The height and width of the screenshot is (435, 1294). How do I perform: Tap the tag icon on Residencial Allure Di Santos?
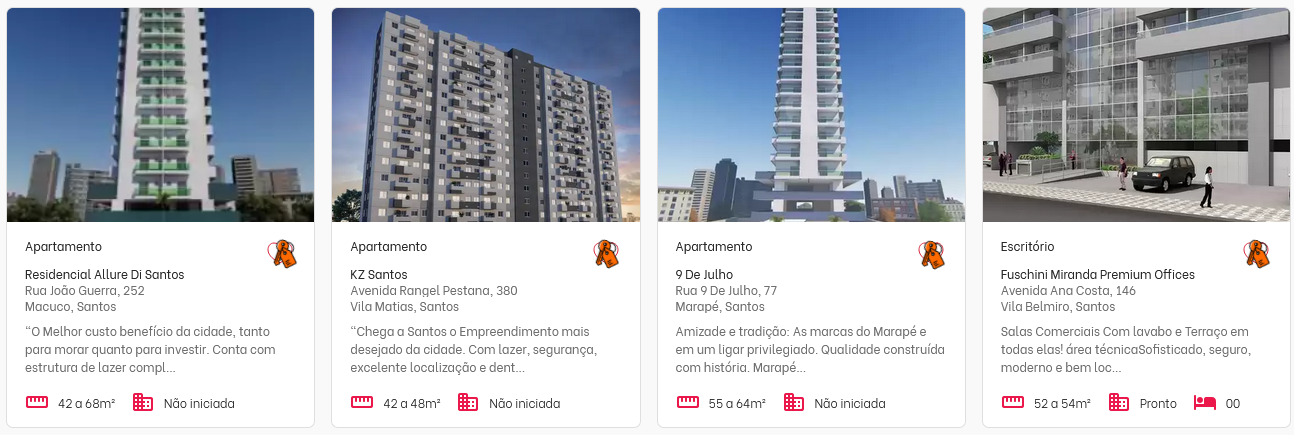pos(283,254)
